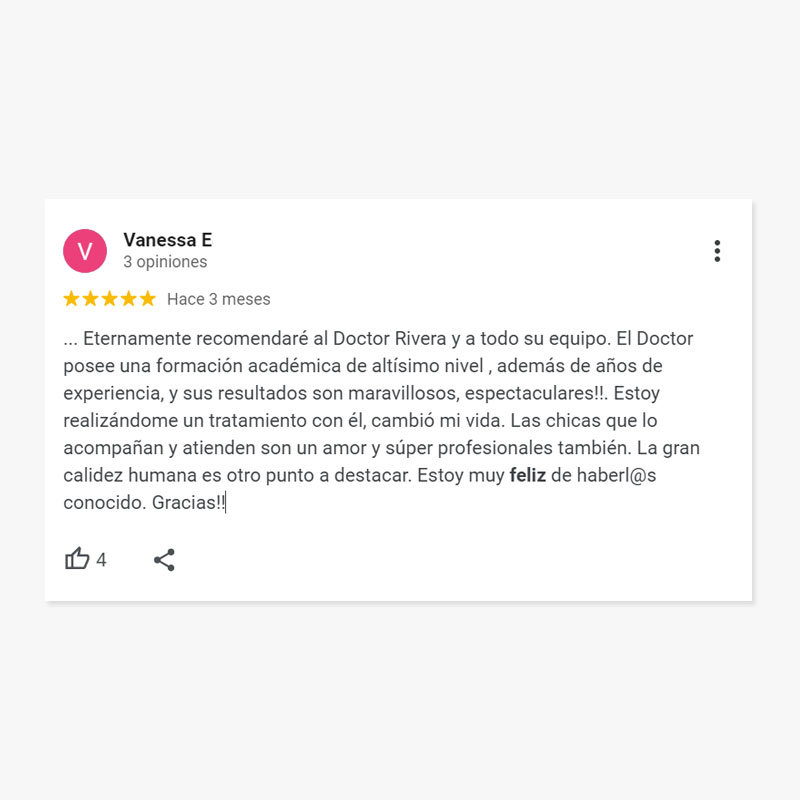
Task: Open Vanessa E's reviewer profile
Action: [167, 240]
